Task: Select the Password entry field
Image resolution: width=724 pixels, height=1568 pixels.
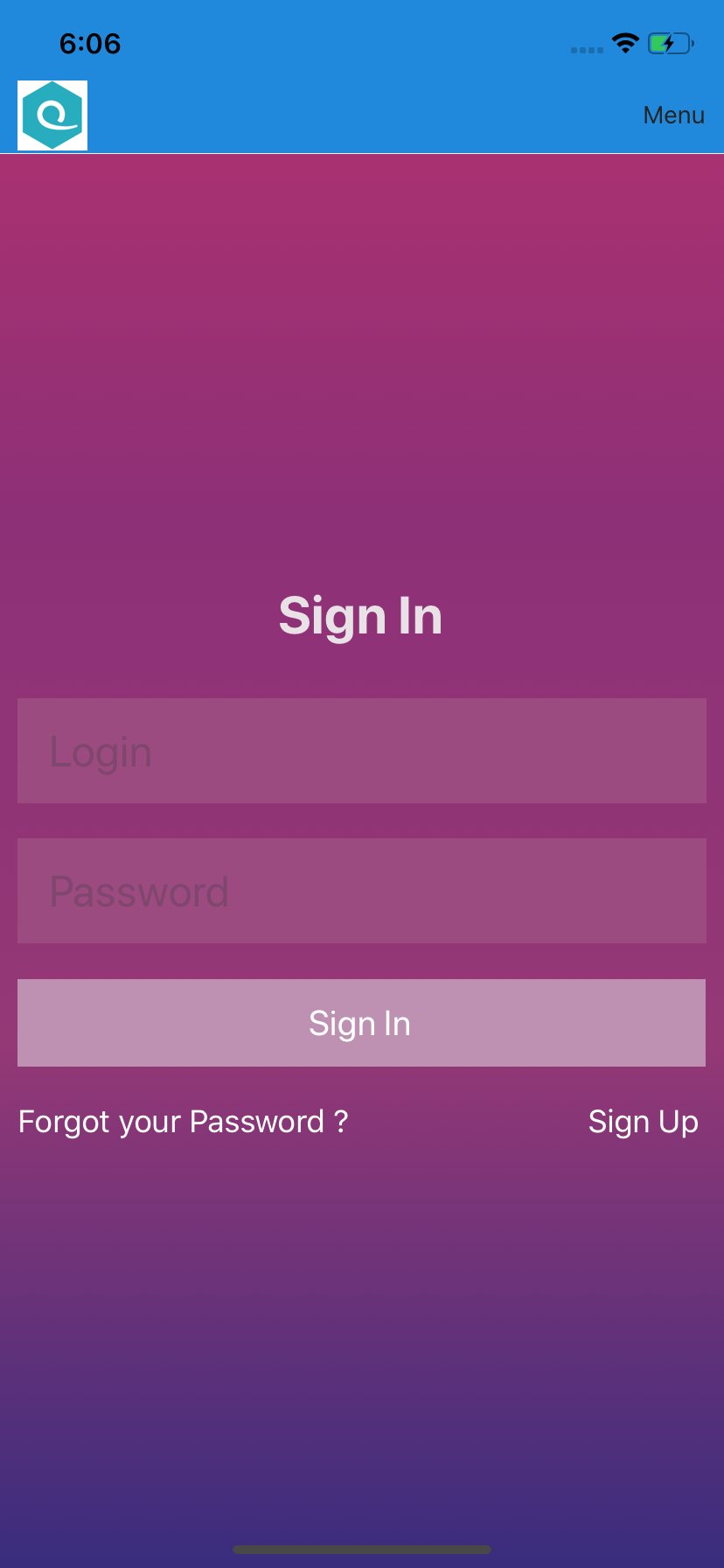Action: click(361, 890)
